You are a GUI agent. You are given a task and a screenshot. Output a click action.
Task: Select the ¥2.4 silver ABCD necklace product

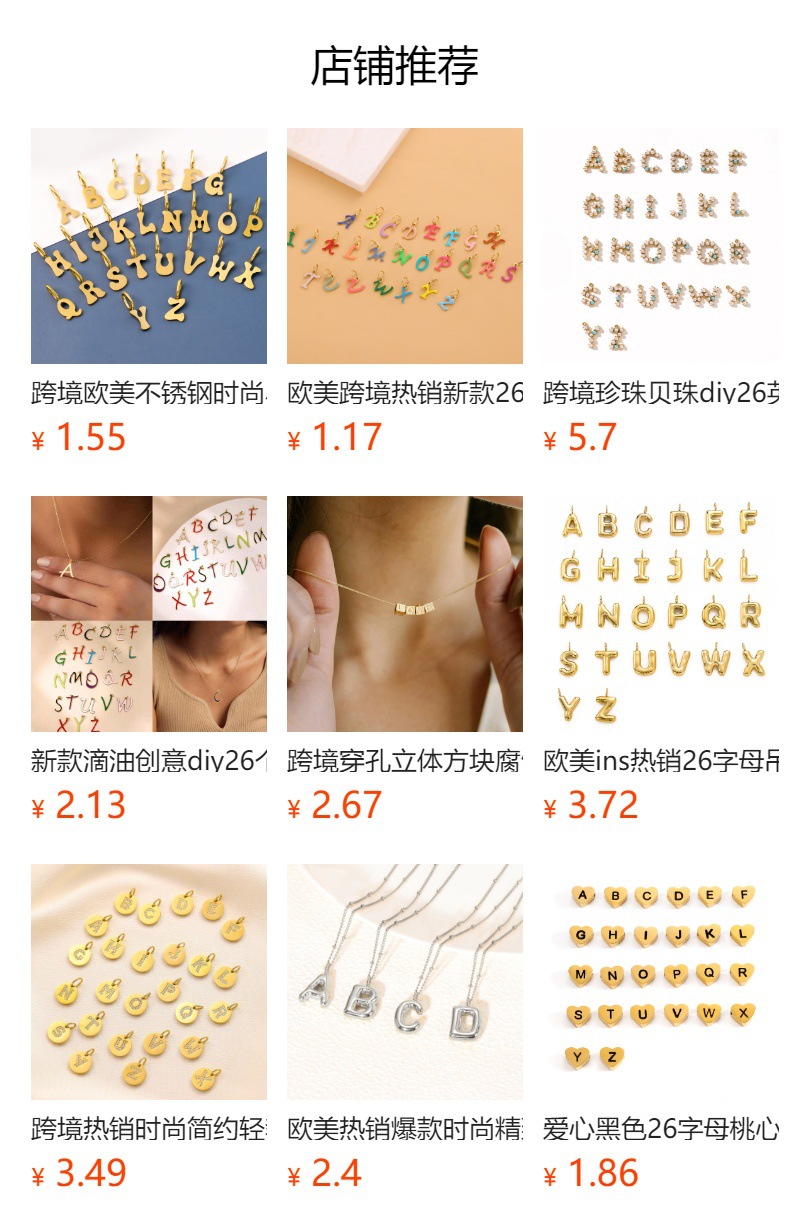coord(404,982)
